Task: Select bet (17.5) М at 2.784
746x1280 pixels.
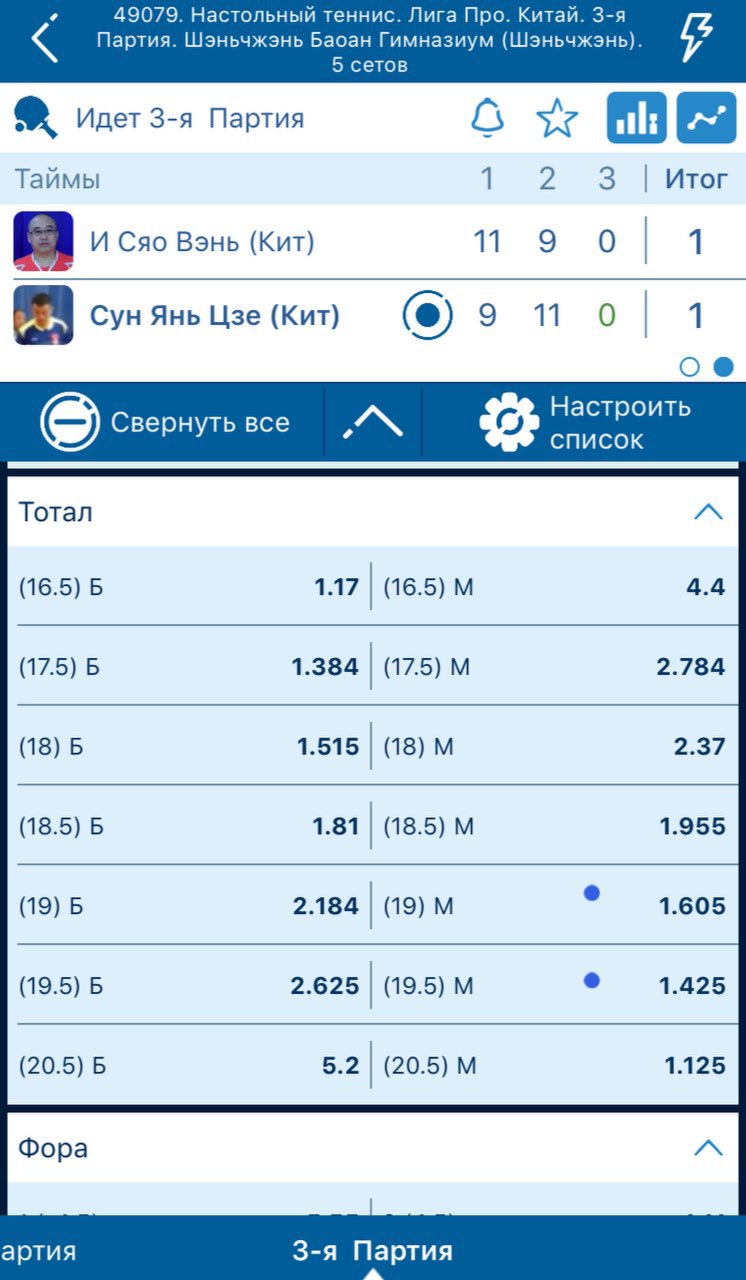Action: (x=555, y=666)
